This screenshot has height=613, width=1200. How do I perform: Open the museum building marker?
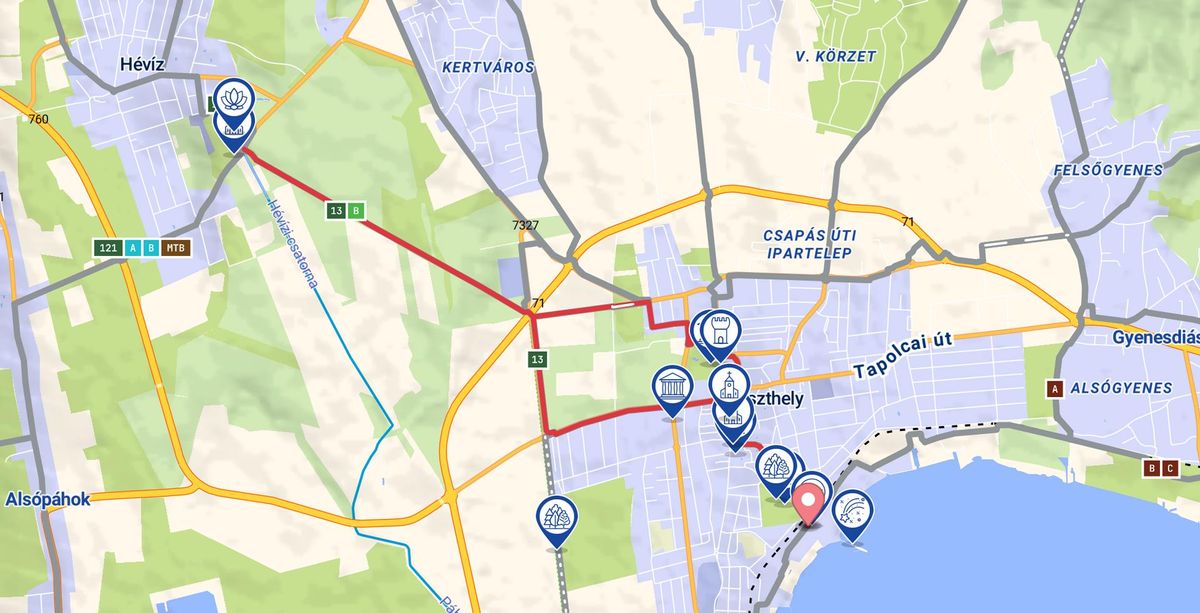click(671, 385)
